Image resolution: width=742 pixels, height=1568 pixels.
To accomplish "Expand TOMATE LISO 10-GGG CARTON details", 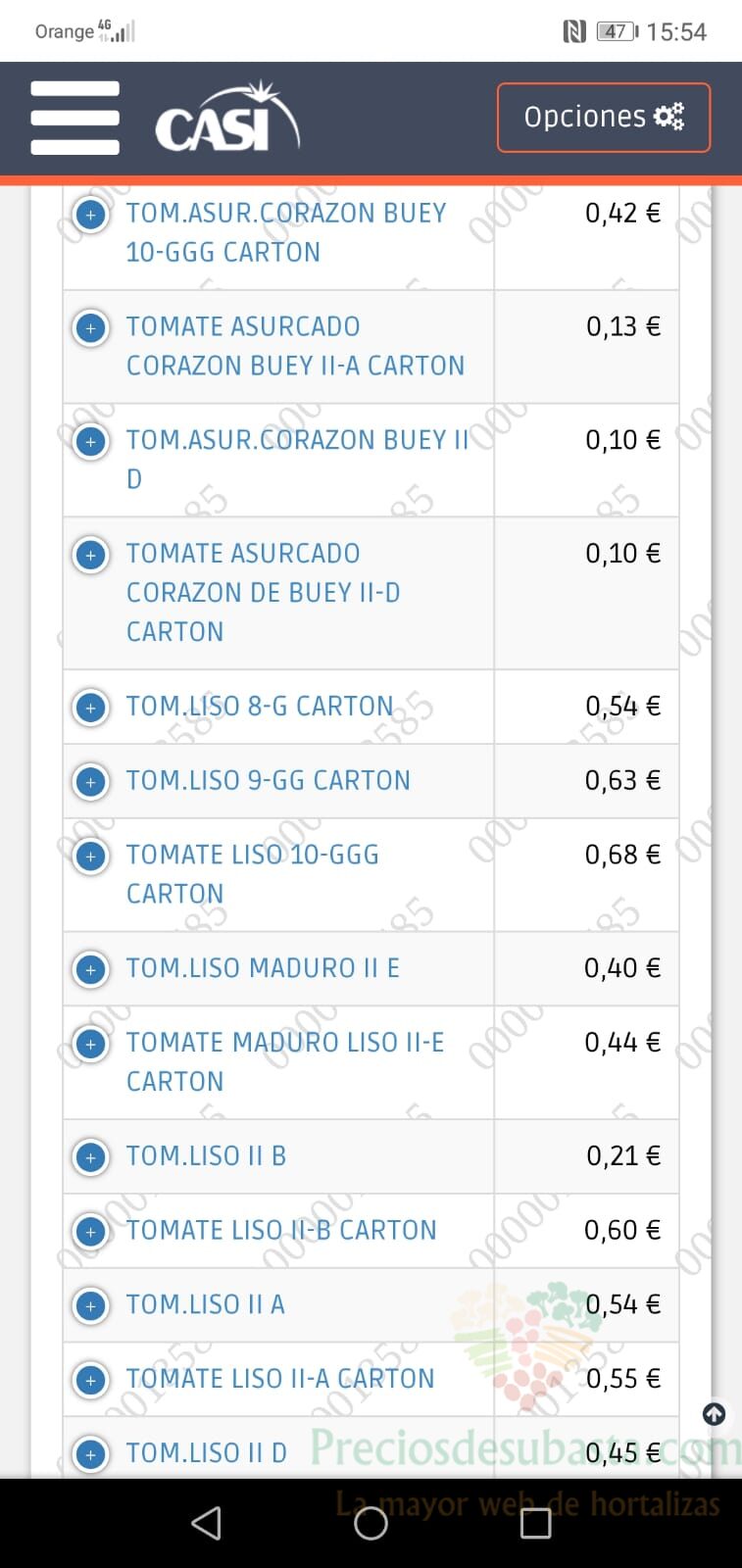I will tap(91, 857).
